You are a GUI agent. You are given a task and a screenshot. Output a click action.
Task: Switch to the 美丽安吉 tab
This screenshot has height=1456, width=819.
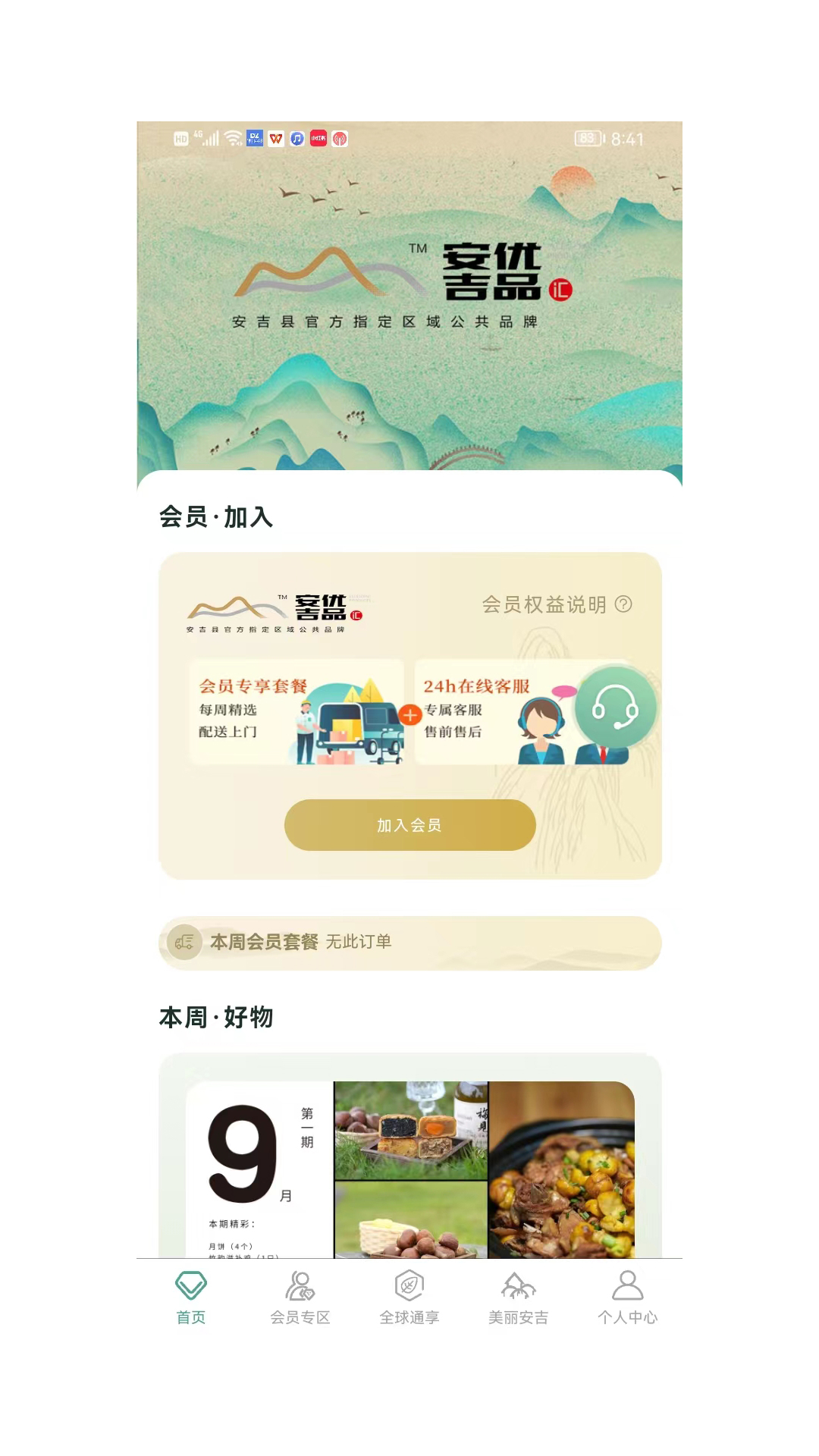(519, 1298)
